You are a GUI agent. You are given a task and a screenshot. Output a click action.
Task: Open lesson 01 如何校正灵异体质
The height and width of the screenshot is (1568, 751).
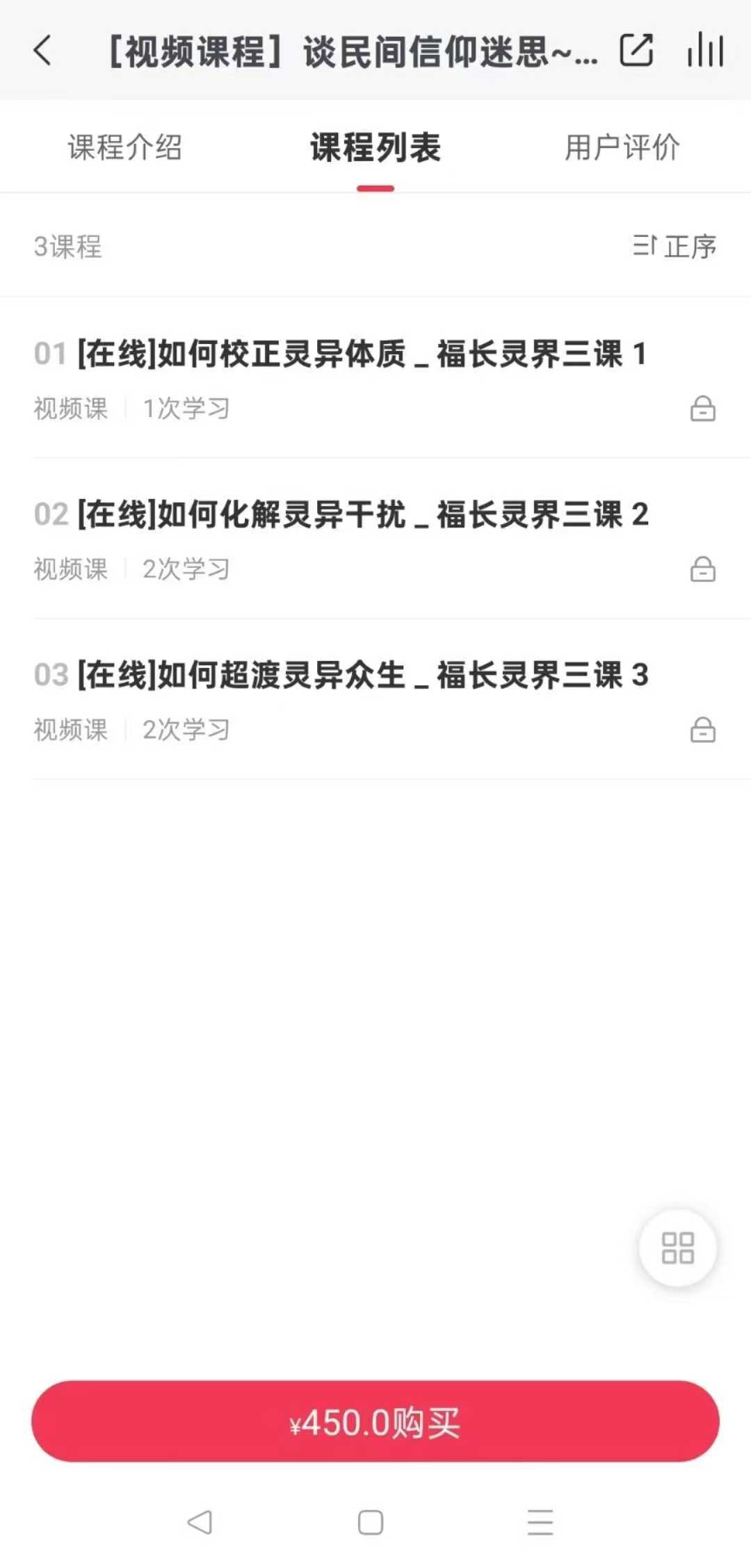375,378
